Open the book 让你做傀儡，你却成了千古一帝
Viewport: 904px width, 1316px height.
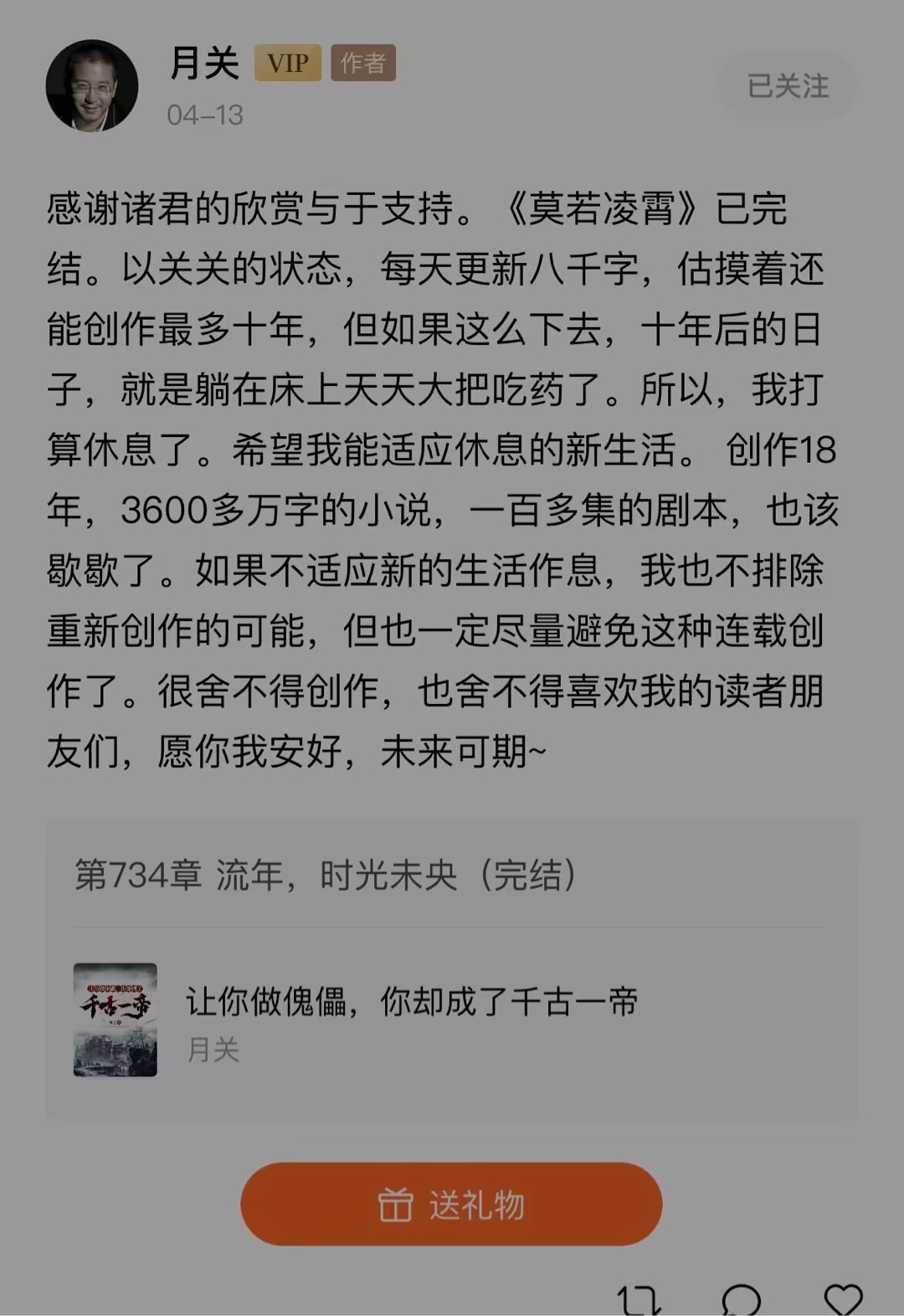click(x=410, y=1020)
